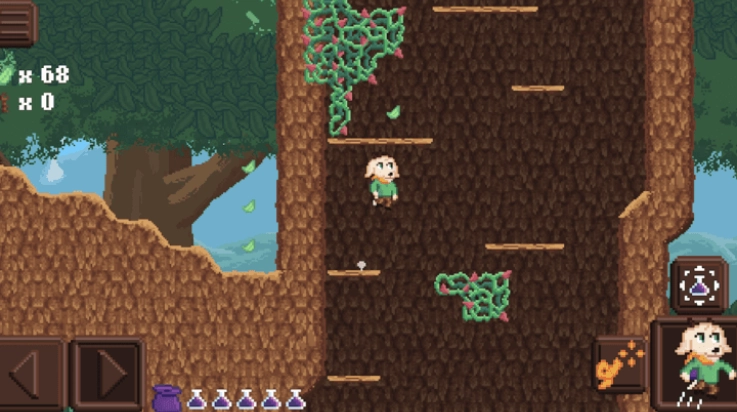
Task: Use the purple potion button
Action: tap(697, 287)
